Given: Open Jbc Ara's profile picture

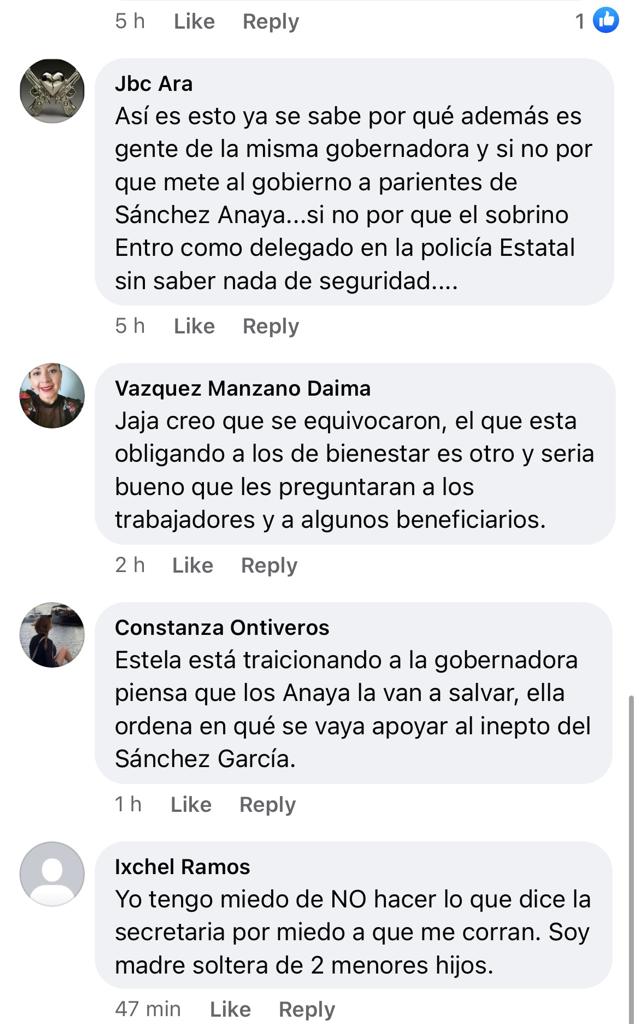Looking at the screenshot, I should tap(52, 91).
